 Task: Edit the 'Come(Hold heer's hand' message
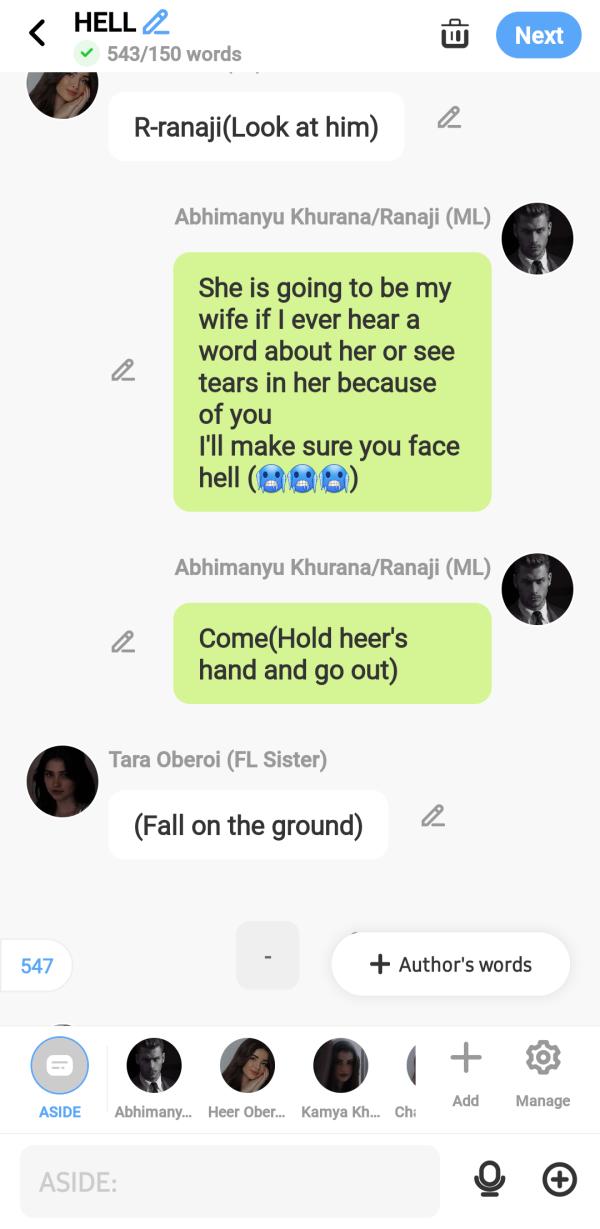click(123, 642)
